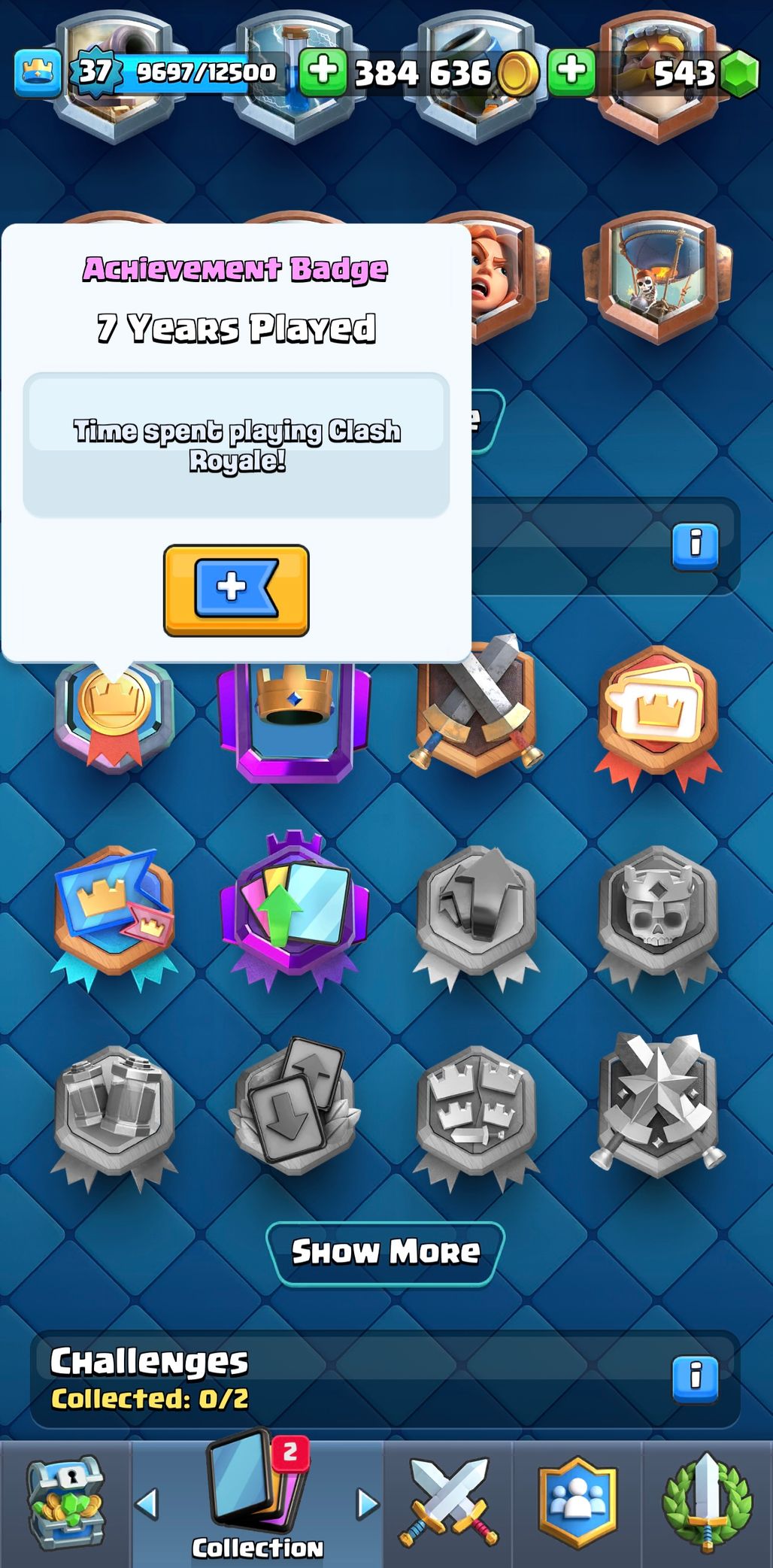Tap Show More to reveal more badges

click(386, 1253)
